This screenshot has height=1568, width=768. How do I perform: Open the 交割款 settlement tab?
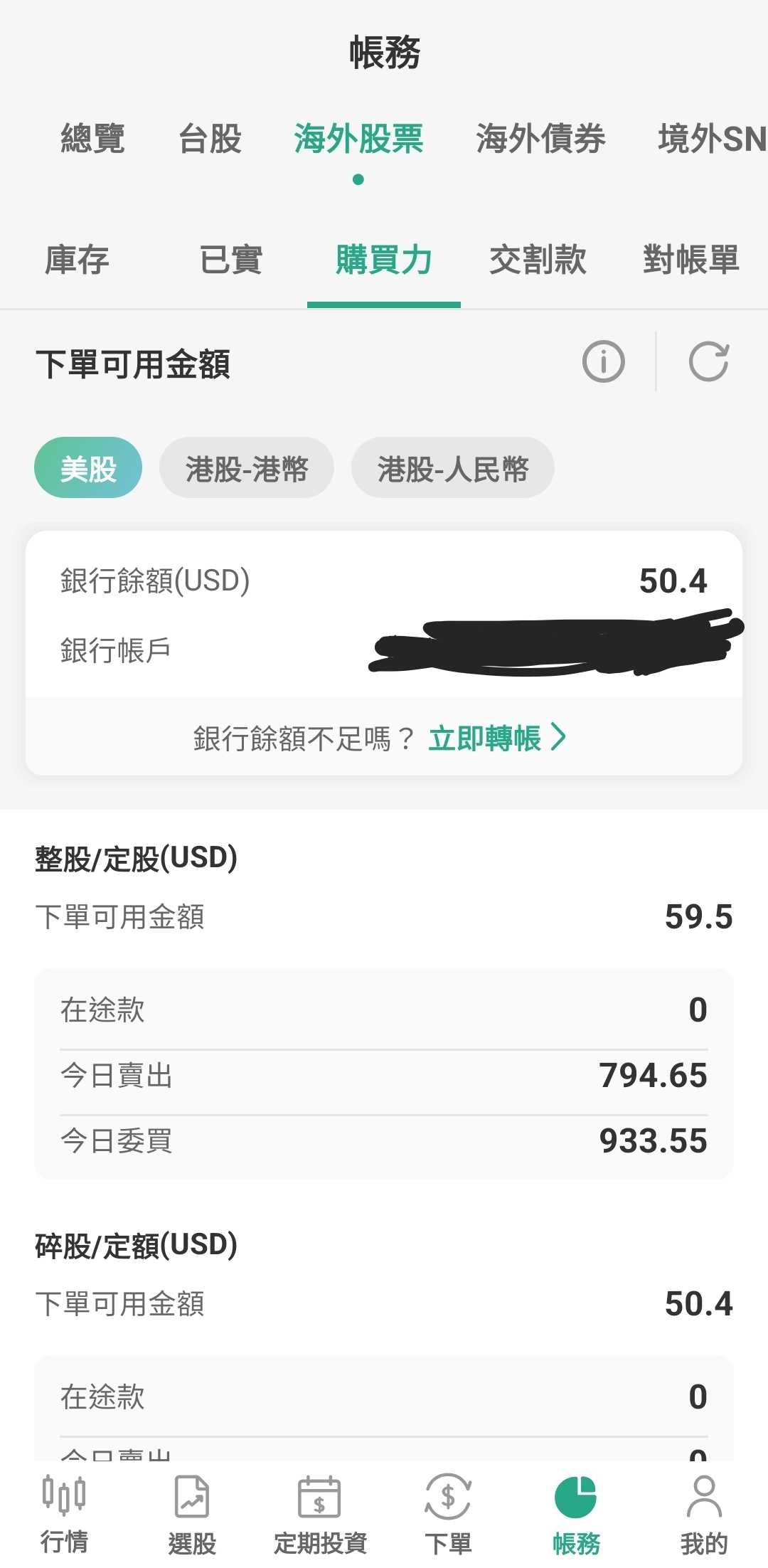pyautogui.click(x=538, y=261)
